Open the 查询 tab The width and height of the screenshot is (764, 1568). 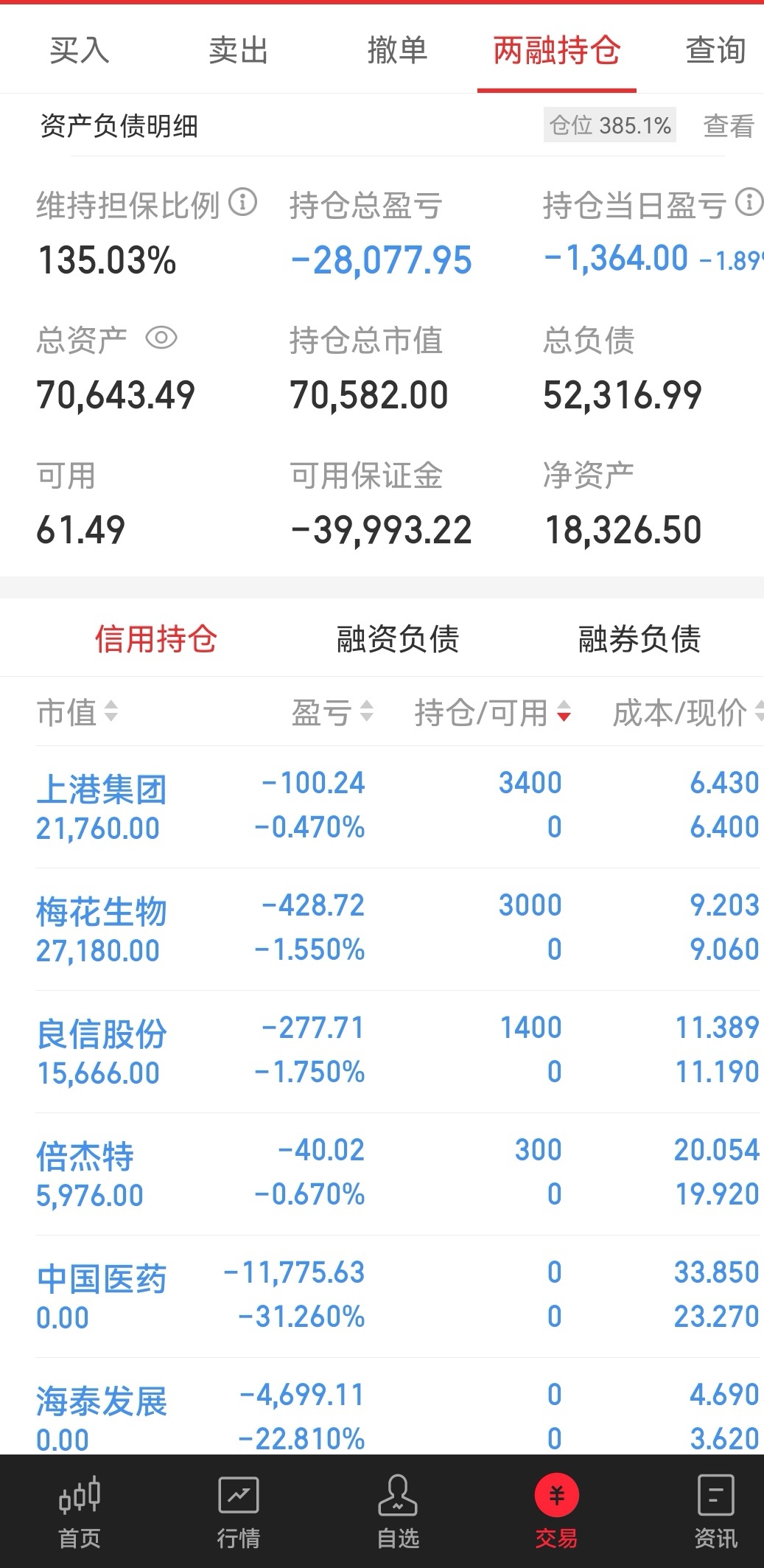pyautogui.click(x=715, y=50)
